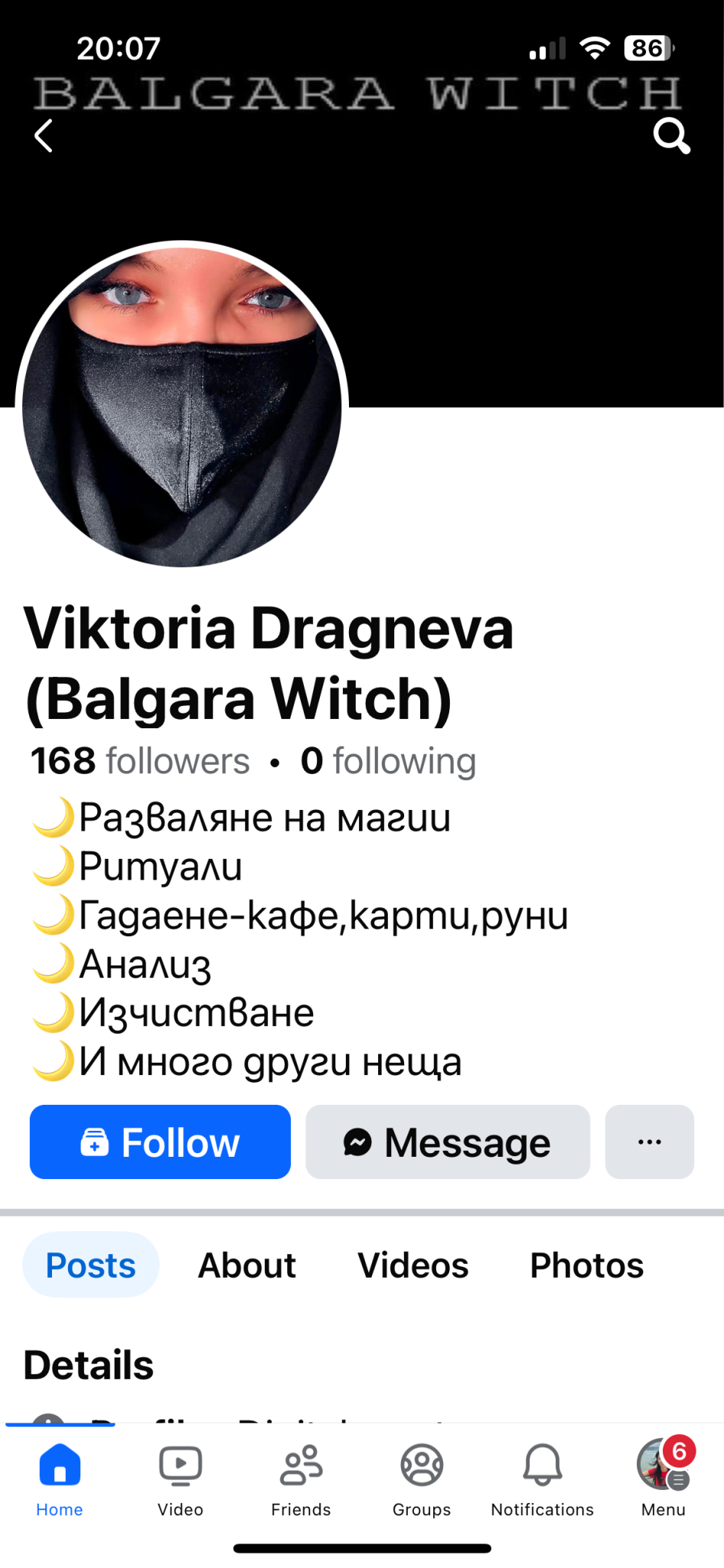
Task: Select the Posts tab
Action: pos(90,1265)
